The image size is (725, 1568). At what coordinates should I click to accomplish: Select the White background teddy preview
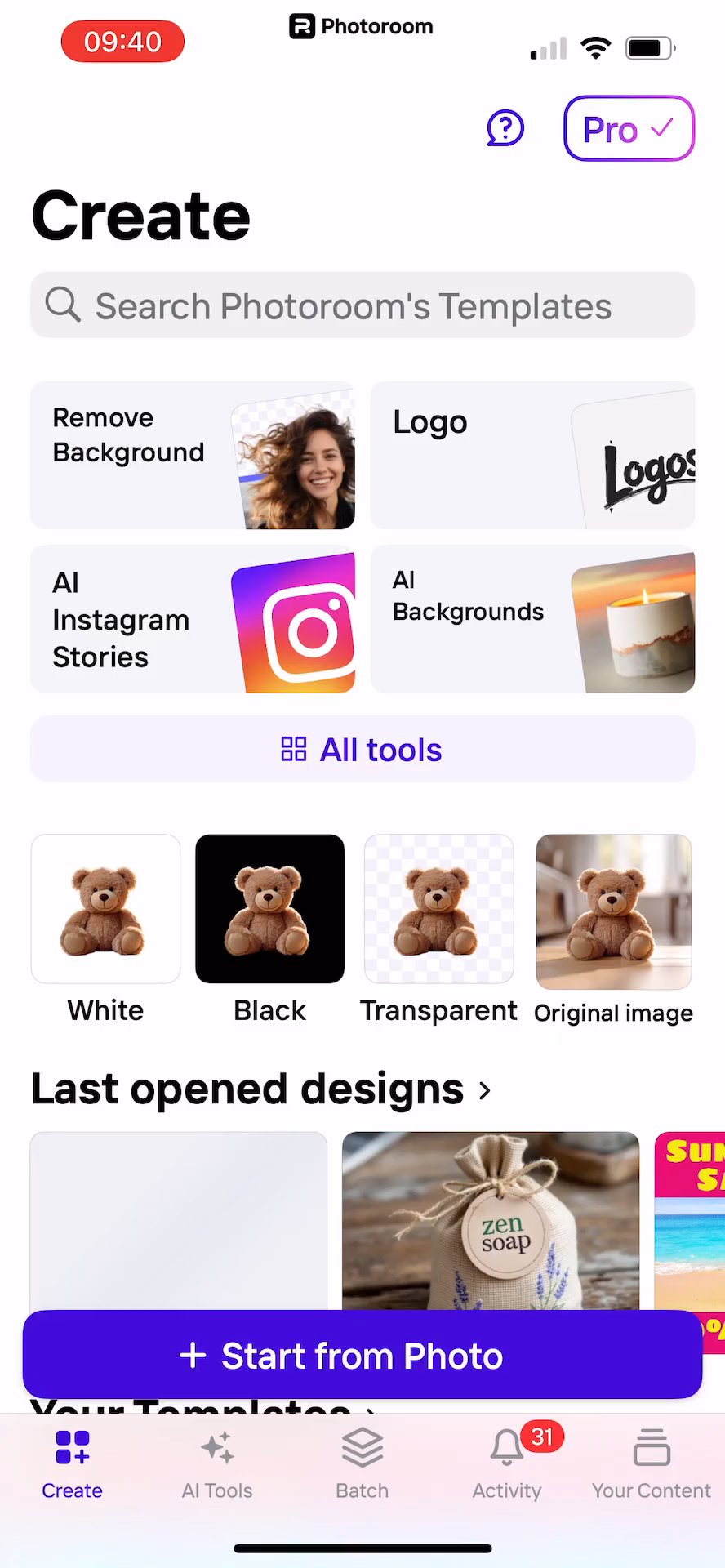105,909
